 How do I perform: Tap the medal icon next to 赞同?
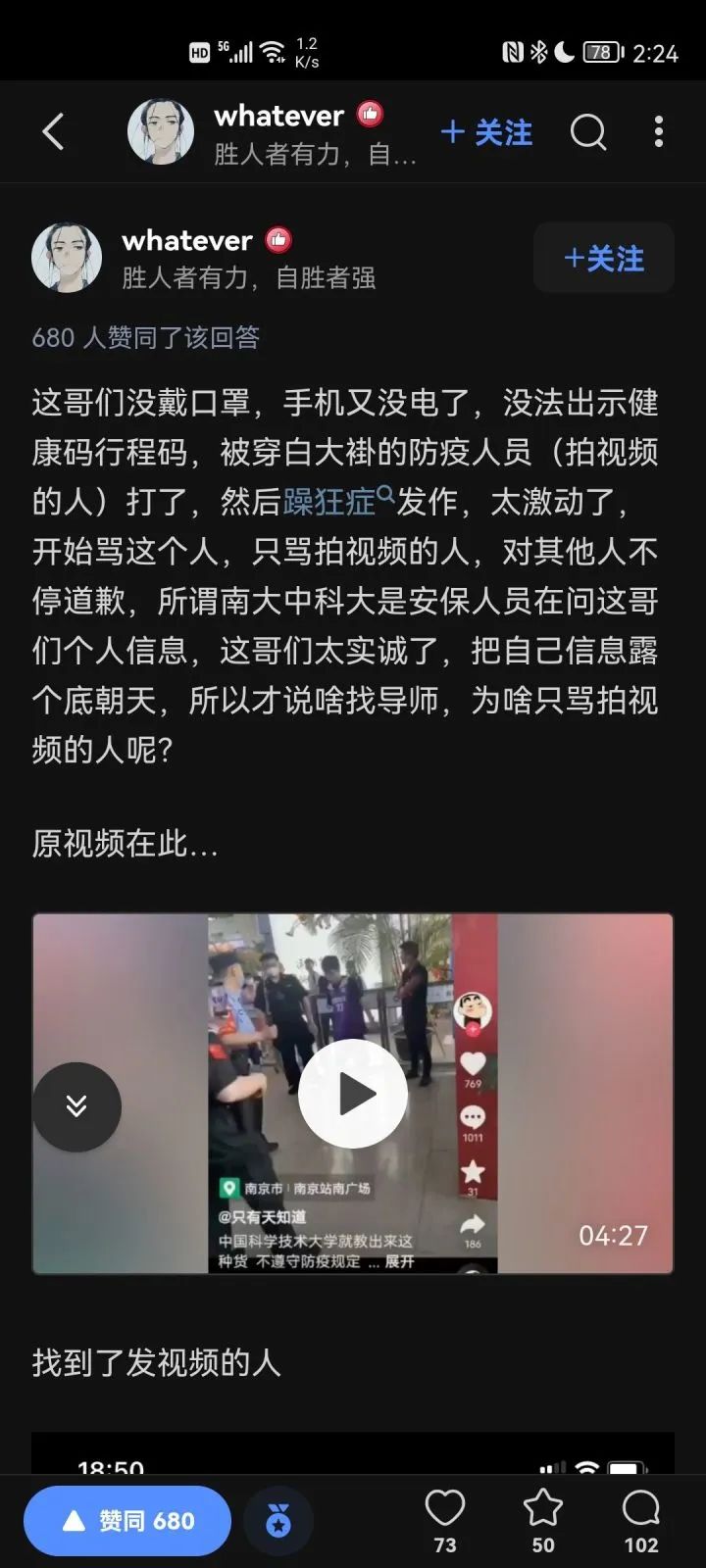coord(278,1521)
